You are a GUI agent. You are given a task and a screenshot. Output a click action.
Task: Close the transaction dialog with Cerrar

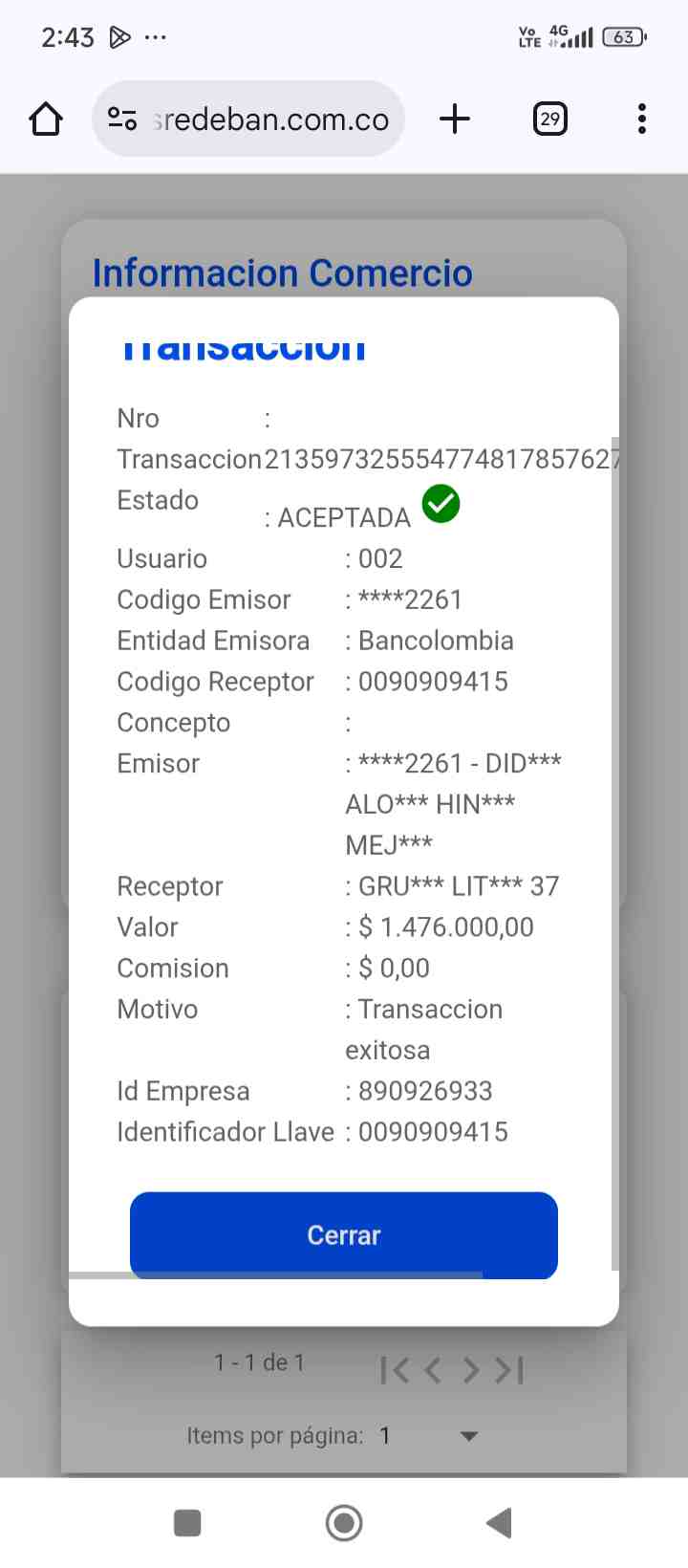point(344,1234)
